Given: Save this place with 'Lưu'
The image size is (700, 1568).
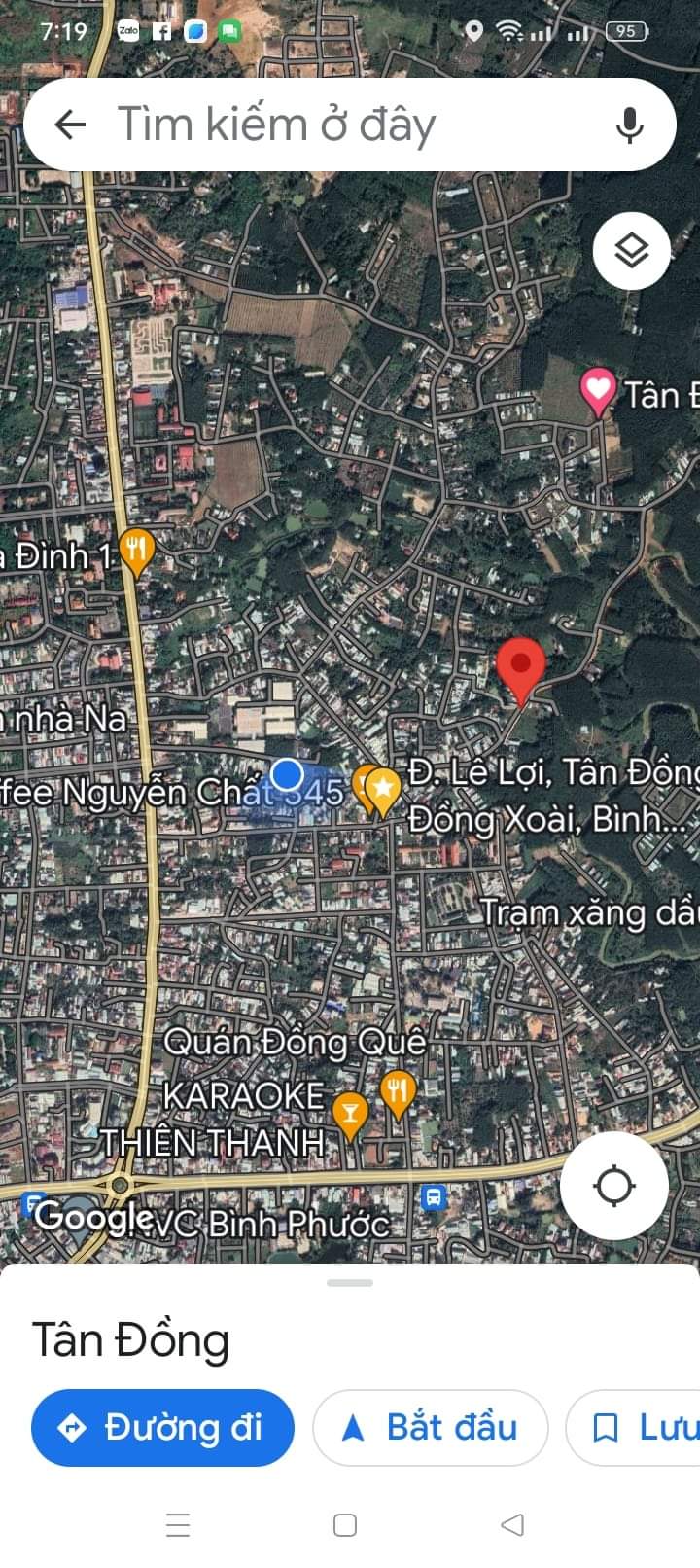Looking at the screenshot, I should click(x=642, y=1427).
